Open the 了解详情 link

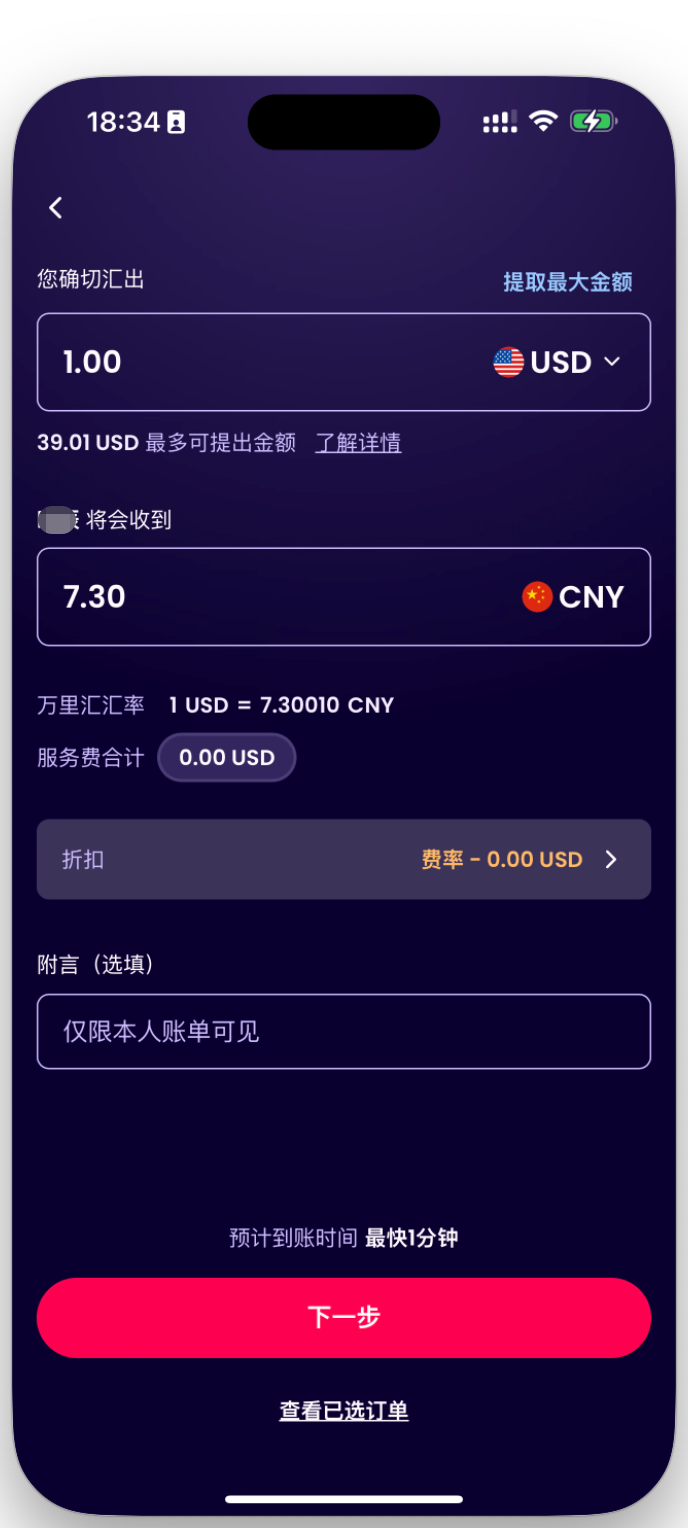tap(358, 443)
